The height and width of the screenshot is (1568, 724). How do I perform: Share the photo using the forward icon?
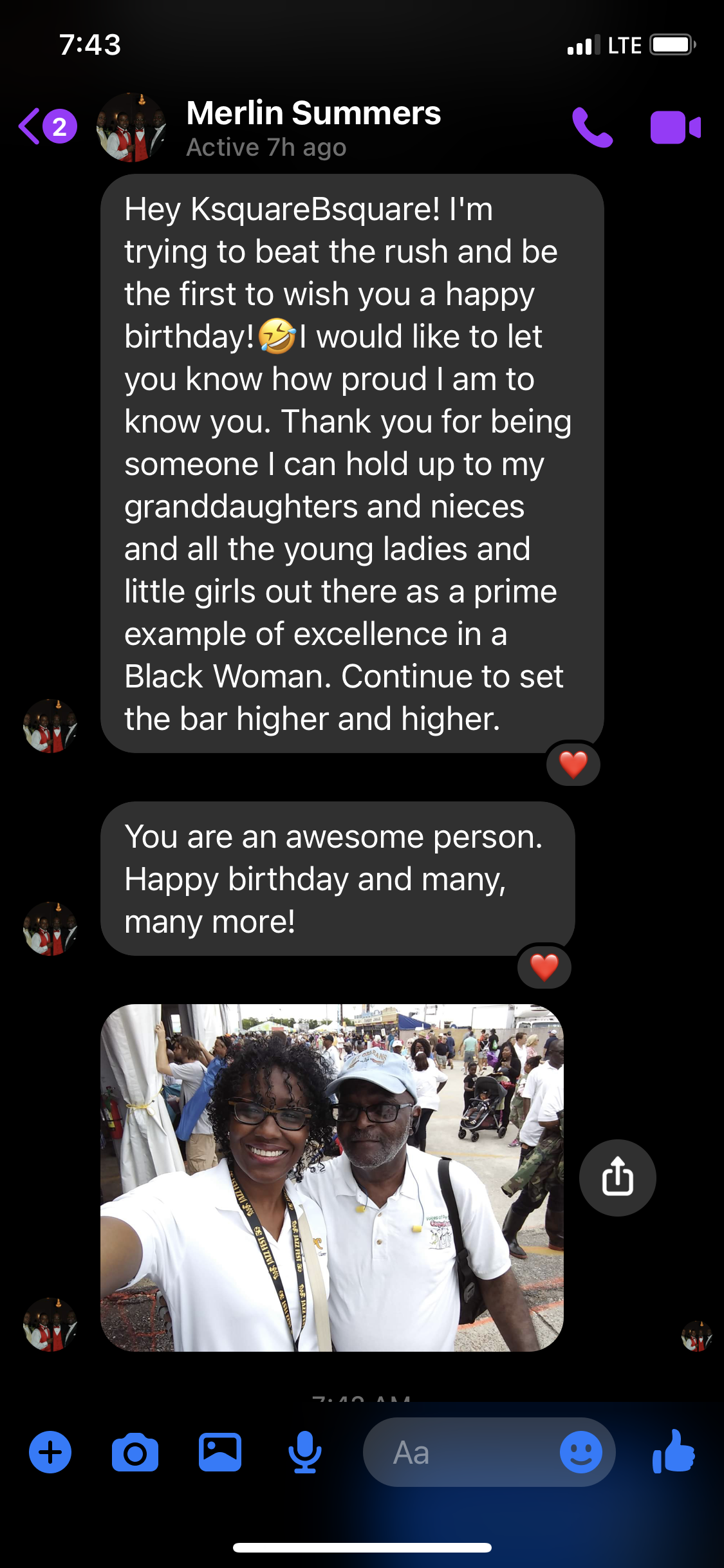(617, 1177)
